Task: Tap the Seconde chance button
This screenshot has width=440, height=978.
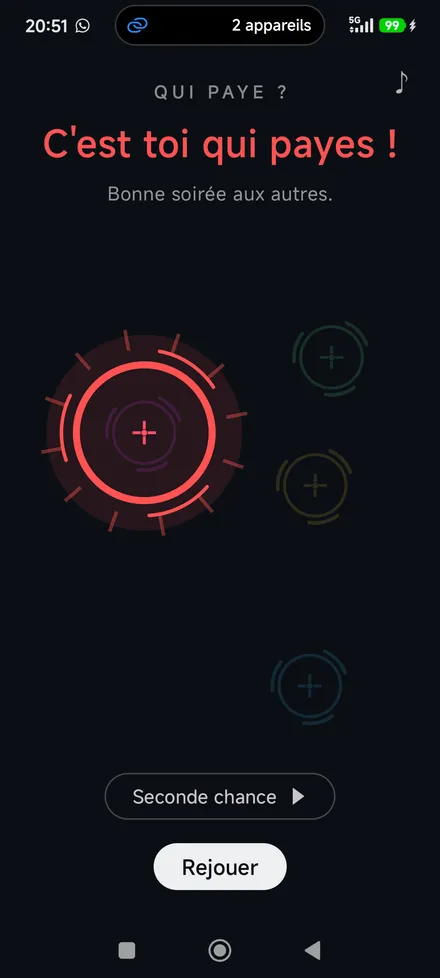Action: (220, 796)
